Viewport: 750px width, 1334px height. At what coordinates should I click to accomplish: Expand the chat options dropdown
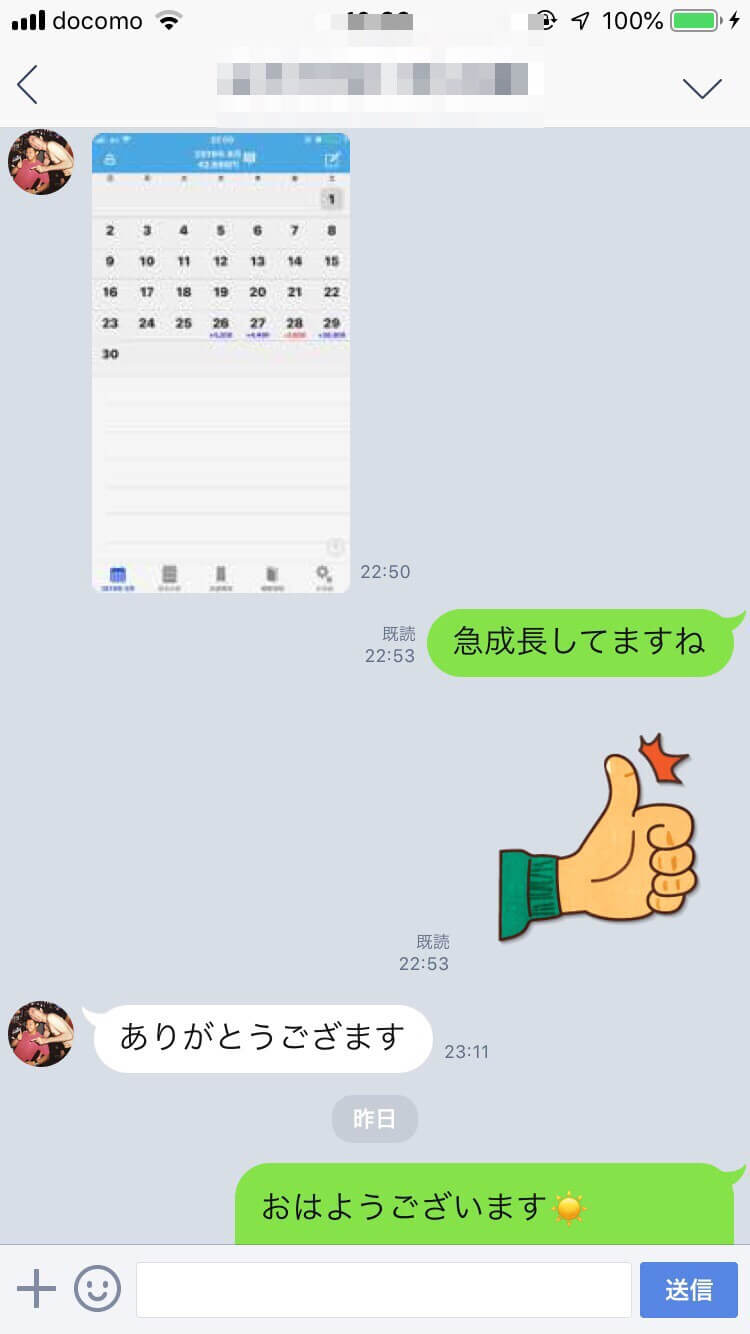tap(702, 87)
